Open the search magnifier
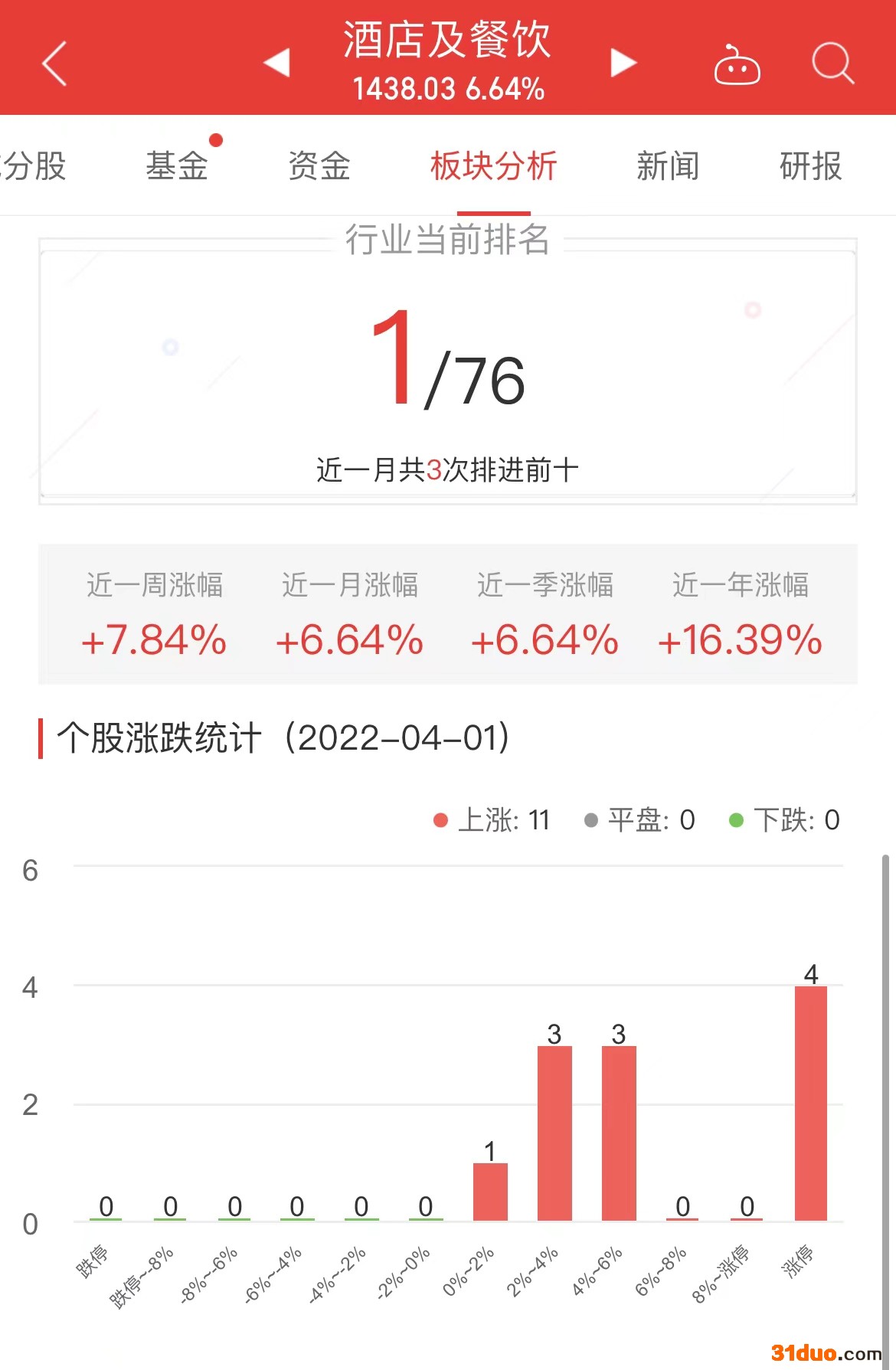The height and width of the screenshot is (1370, 896). click(x=832, y=63)
